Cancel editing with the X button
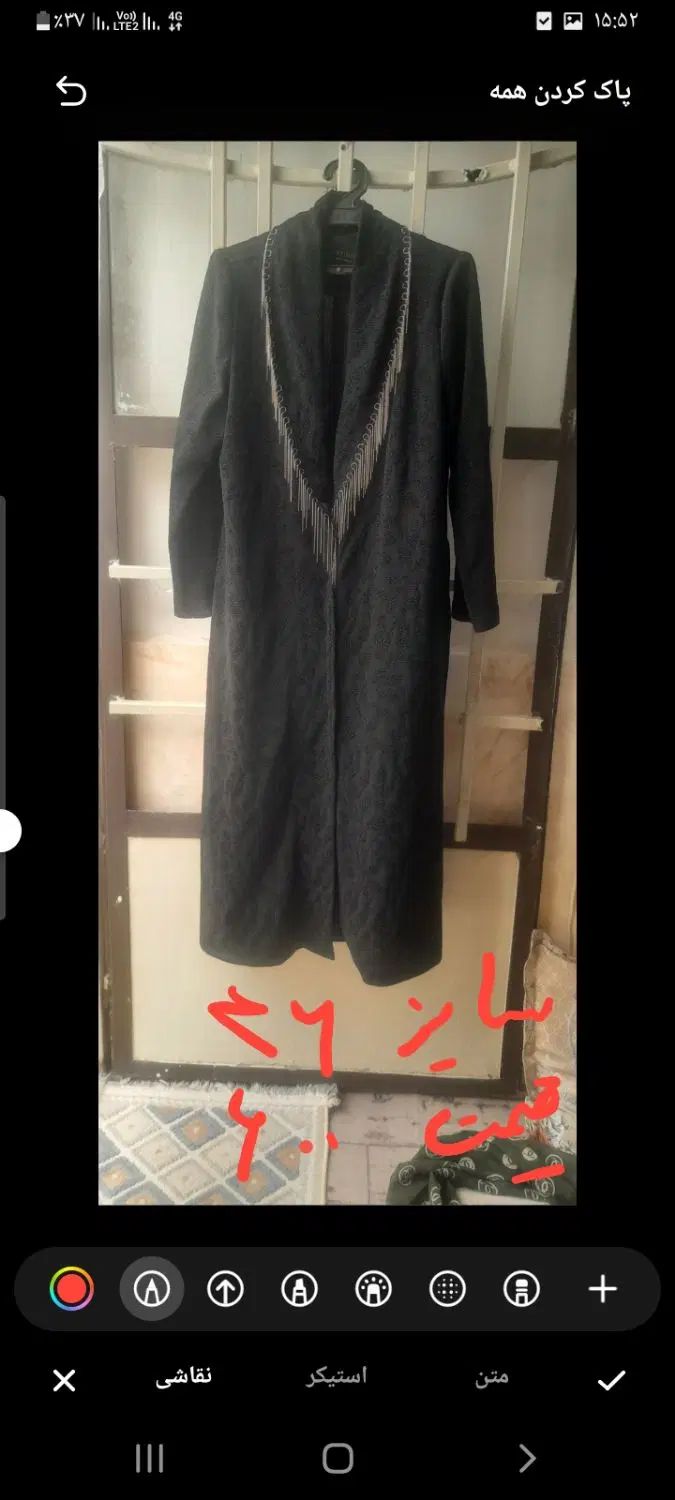Screen dimensions: 675x1500 click(x=64, y=1381)
